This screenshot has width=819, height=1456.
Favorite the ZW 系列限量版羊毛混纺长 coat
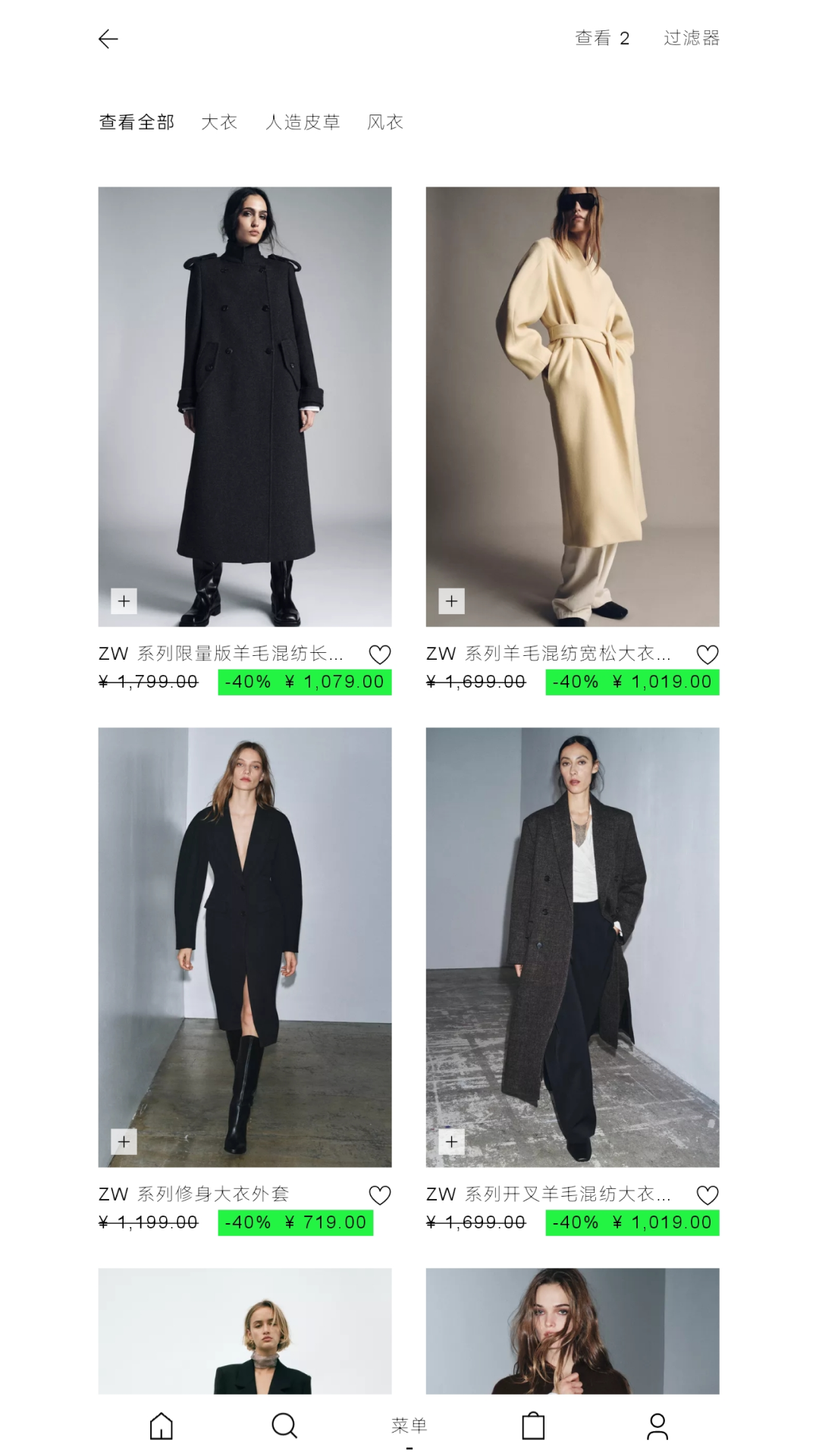[379, 654]
